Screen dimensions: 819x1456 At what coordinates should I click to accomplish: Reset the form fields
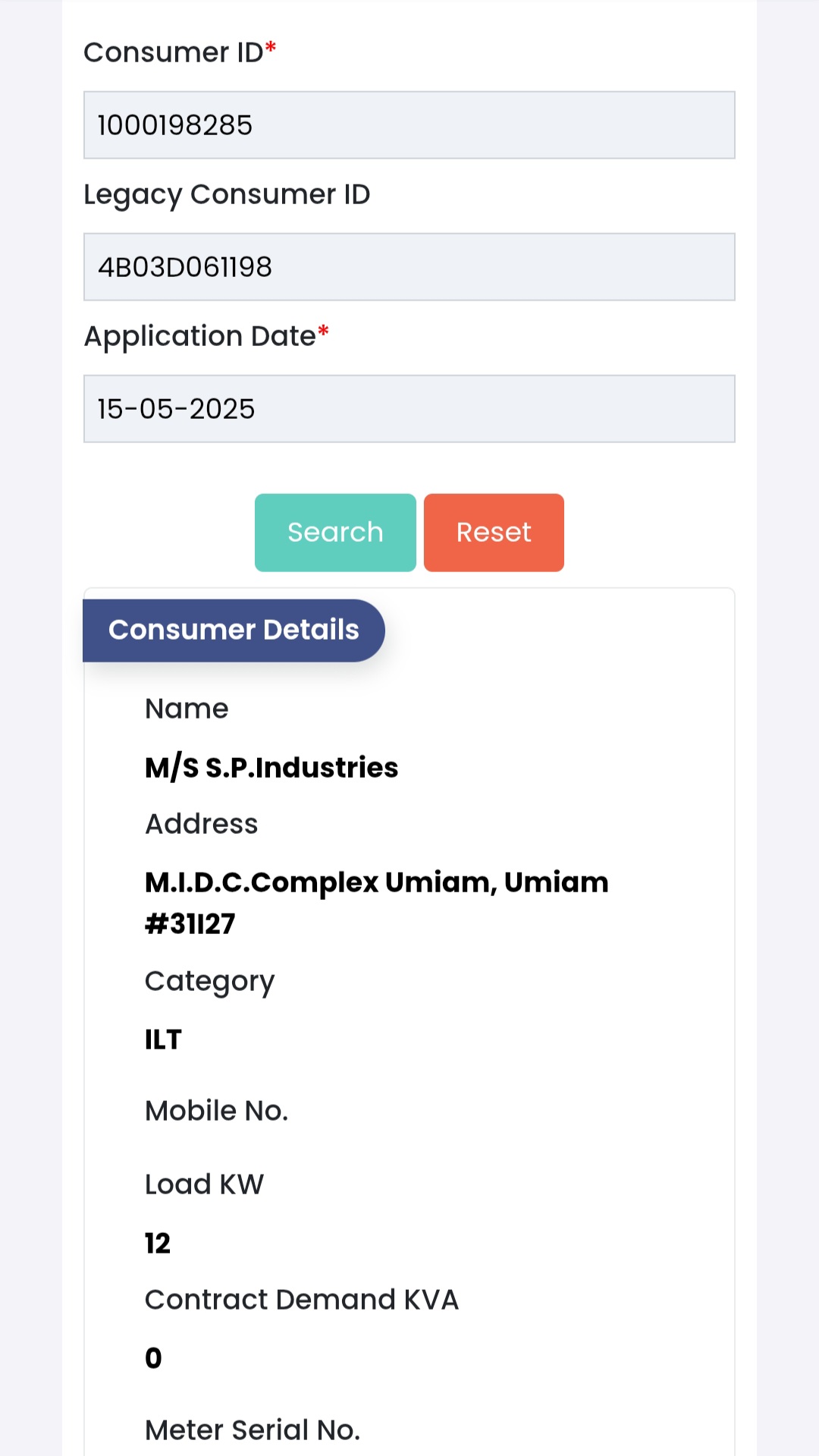494,533
